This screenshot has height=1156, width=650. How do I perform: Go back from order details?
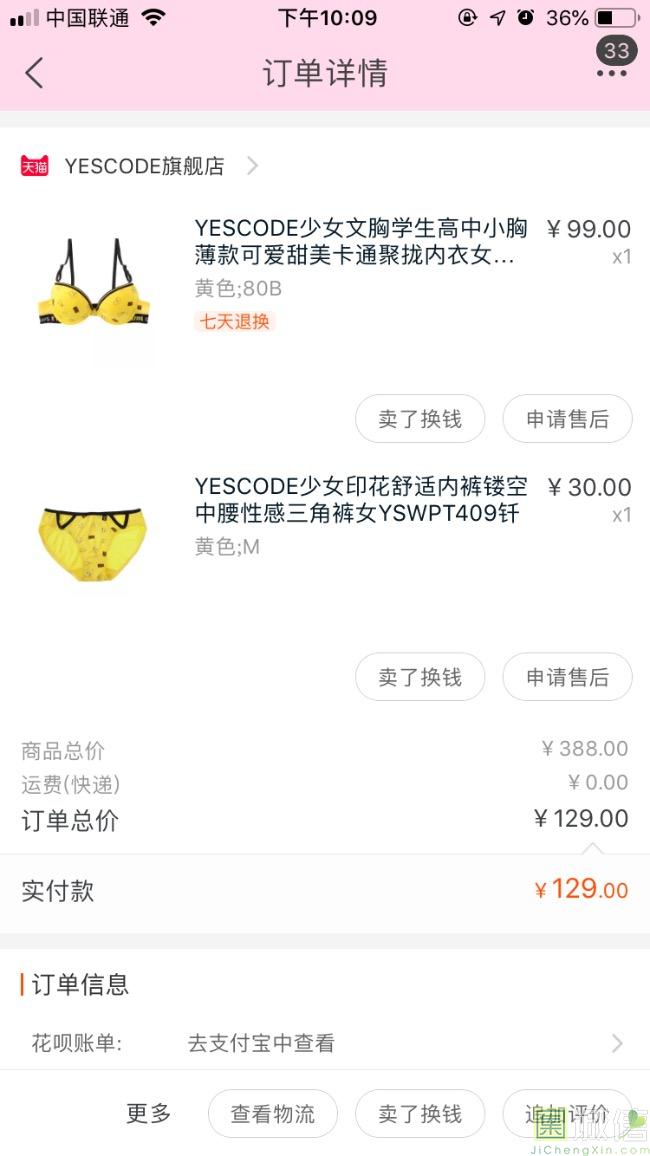pyautogui.click(x=34, y=73)
